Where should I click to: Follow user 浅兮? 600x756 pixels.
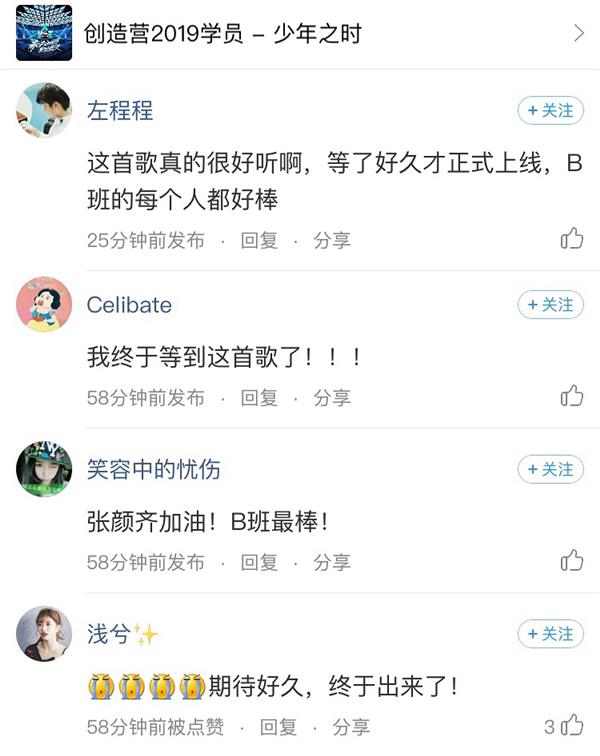550,634
